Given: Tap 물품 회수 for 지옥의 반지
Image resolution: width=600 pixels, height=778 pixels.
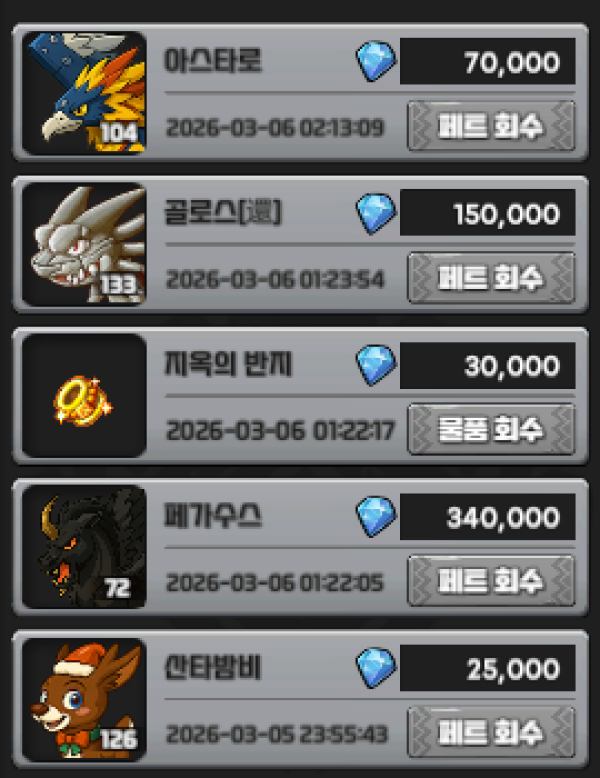Looking at the screenshot, I should [x=491, y=430].
